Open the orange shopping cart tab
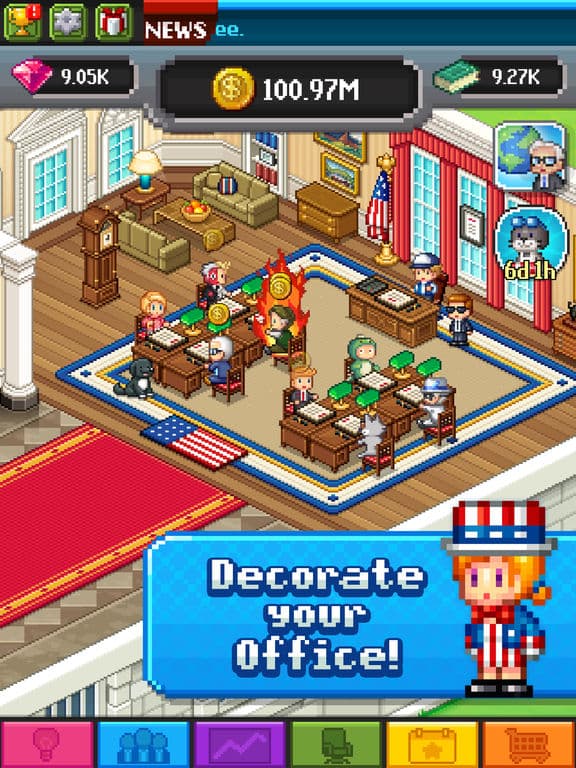Screen dimensions: 576x768 point(529,744)
